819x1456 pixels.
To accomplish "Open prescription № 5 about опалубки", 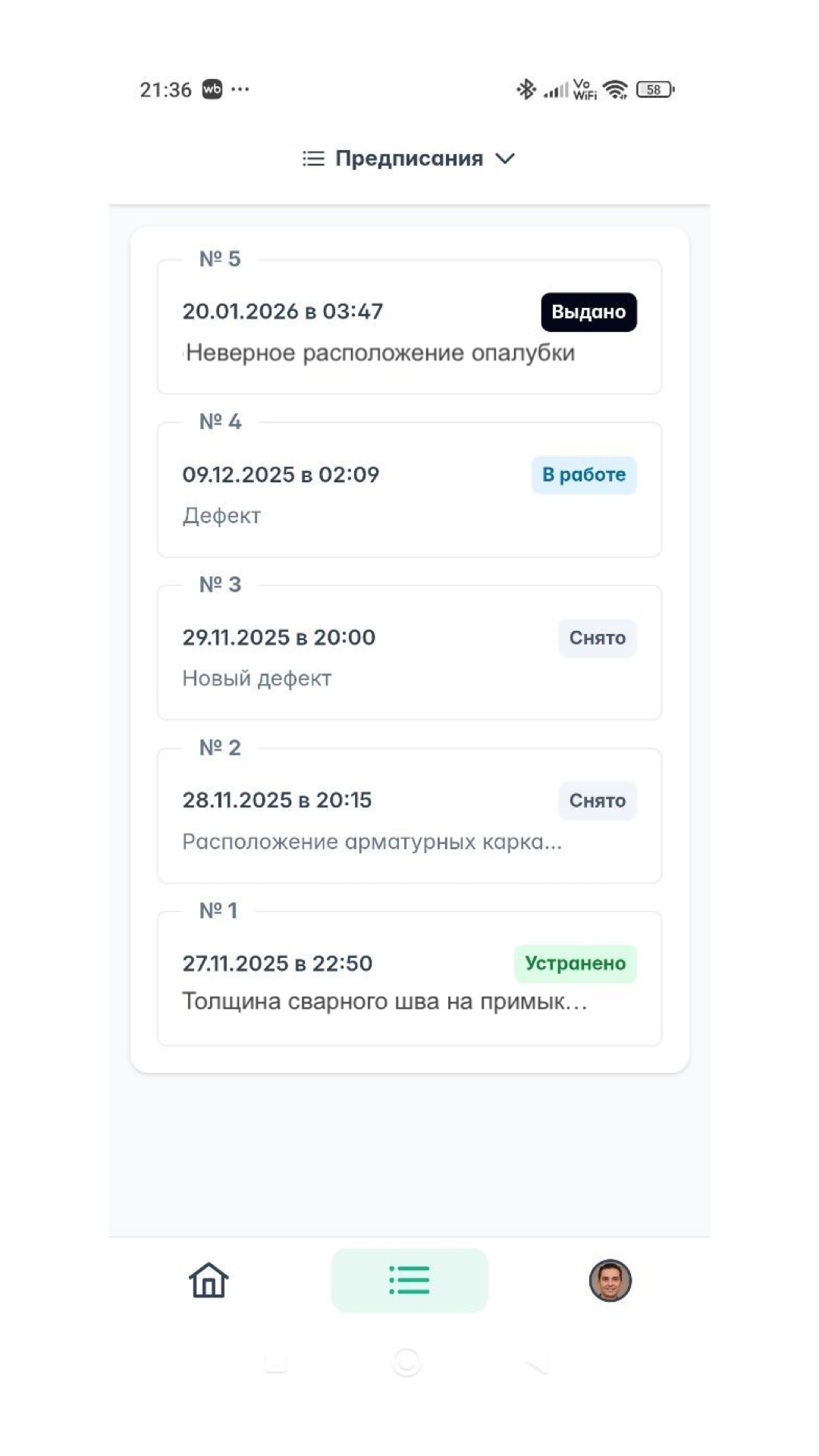I will (x=409, y=327).
